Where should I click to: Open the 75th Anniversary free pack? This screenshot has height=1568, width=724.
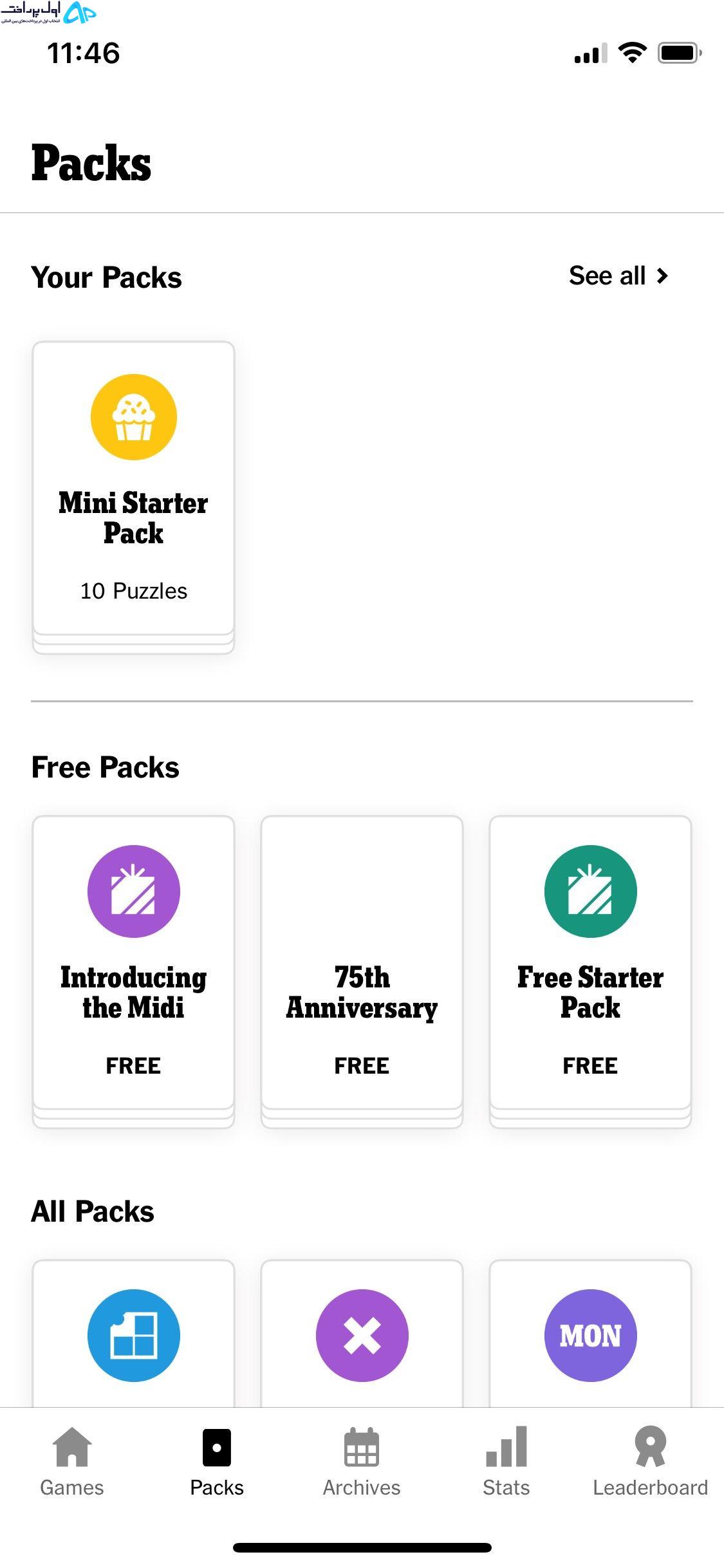(x=362, y=972)
